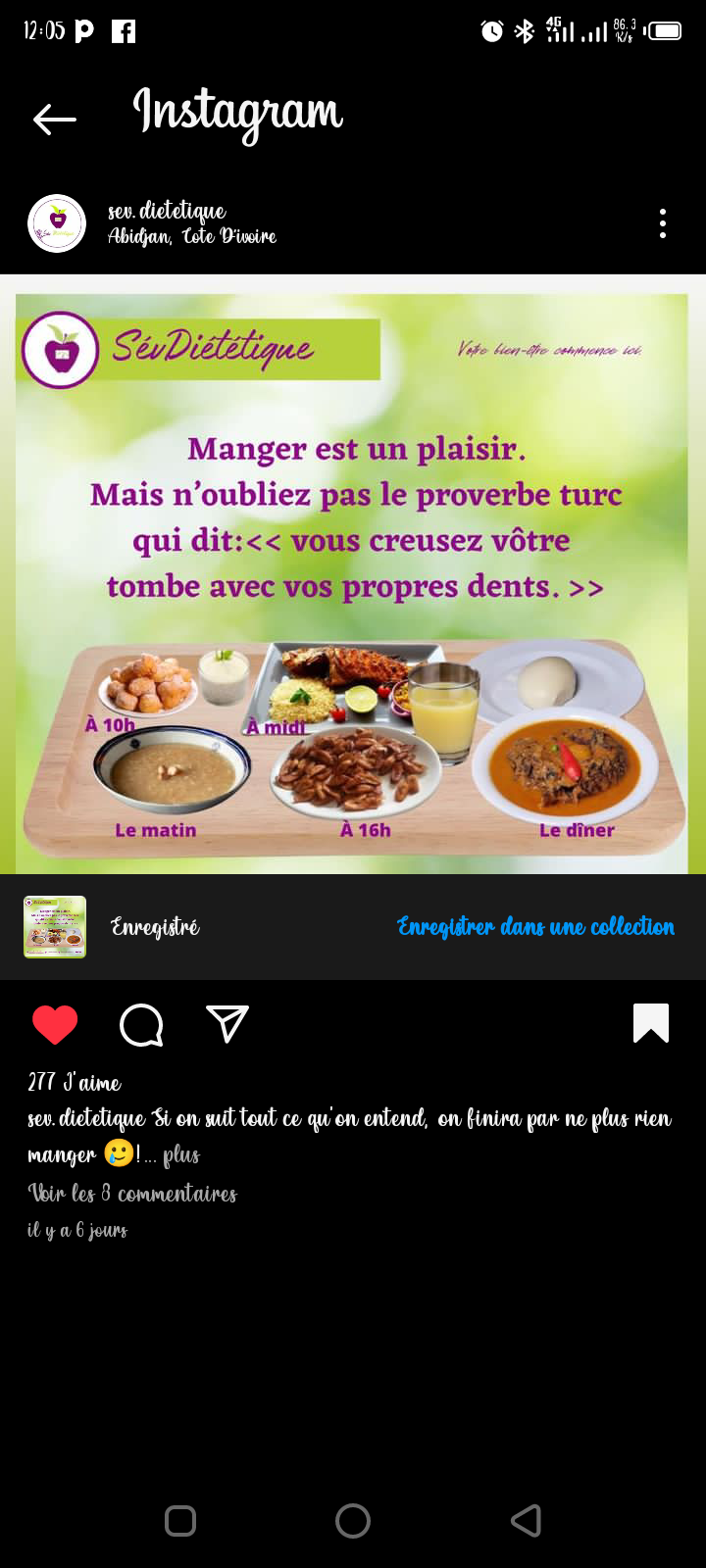Viewport: 706px width, 1568px height.
Task: Tap "Enregistrer dans une collection" link
Action: pos(535,927)
